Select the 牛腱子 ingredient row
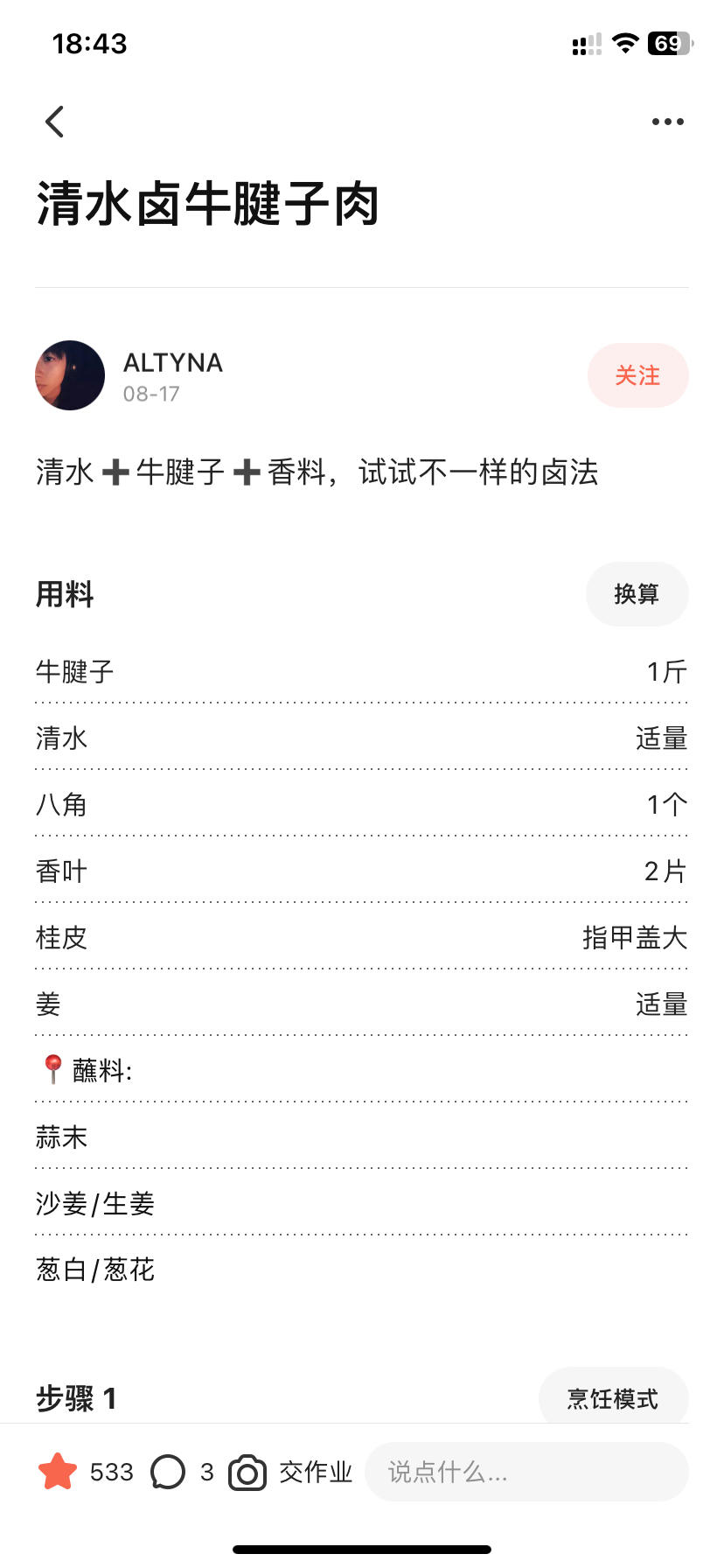724x1568 pixels. [x=362, y=671]
